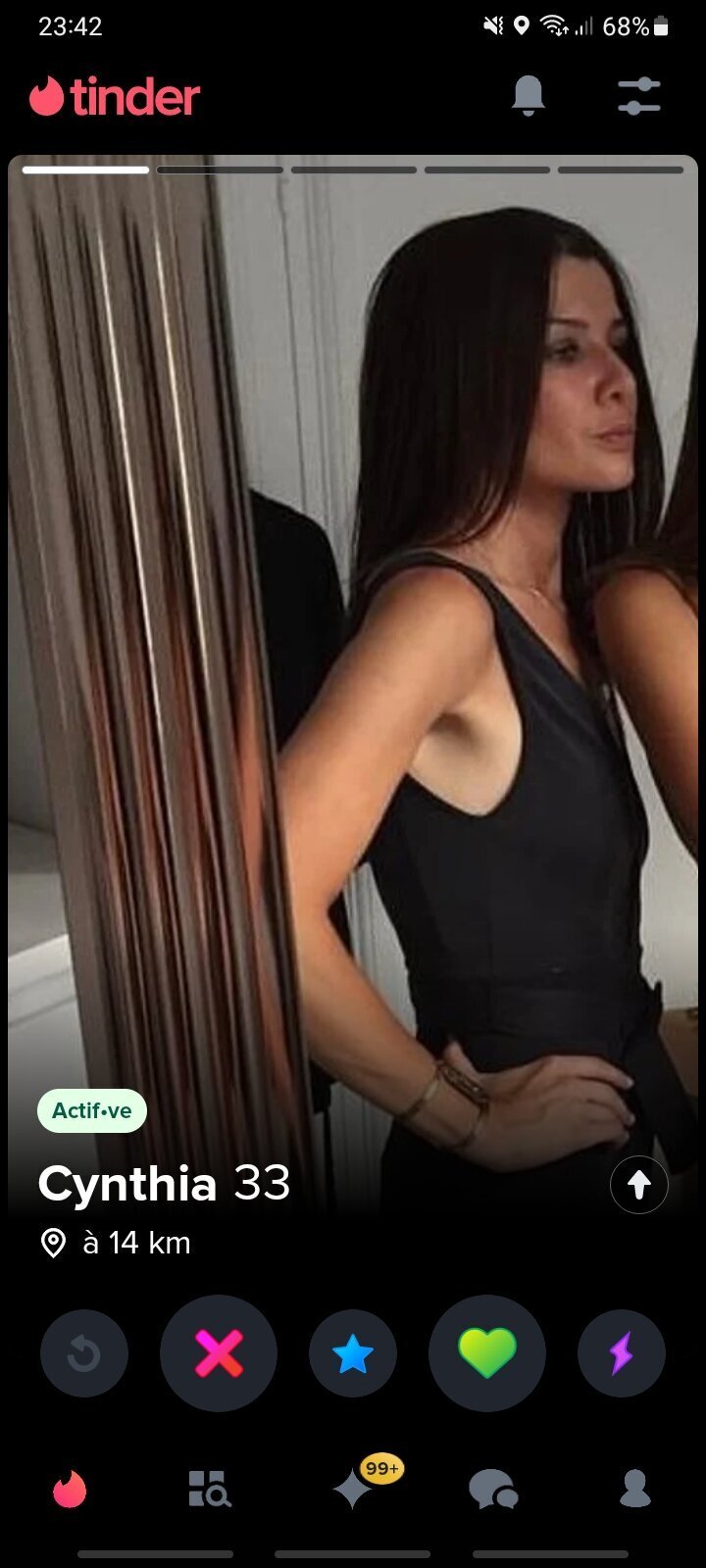Viewport: 706px width, 1568px height.
Task: Send a Super Like with the star
Action: 353,1353
